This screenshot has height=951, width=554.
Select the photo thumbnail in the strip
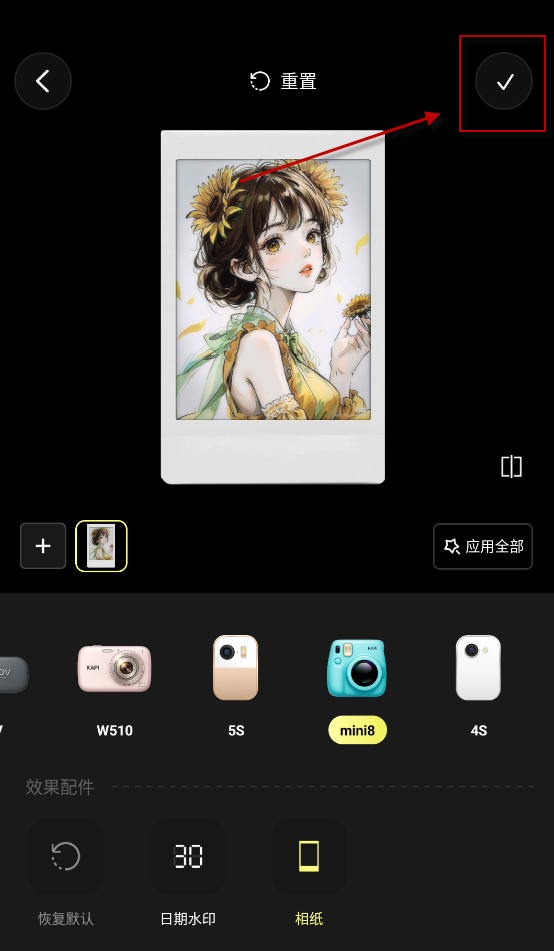(101, 546)
